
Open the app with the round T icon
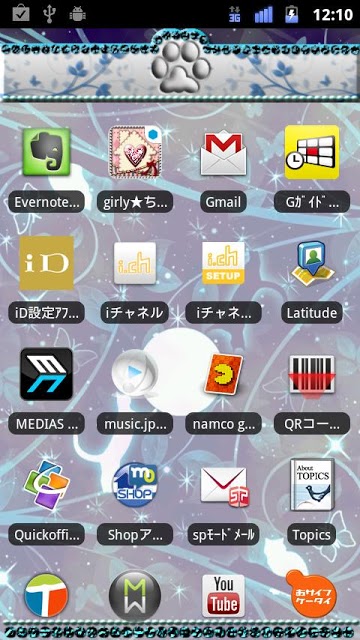tap(46, 596)
